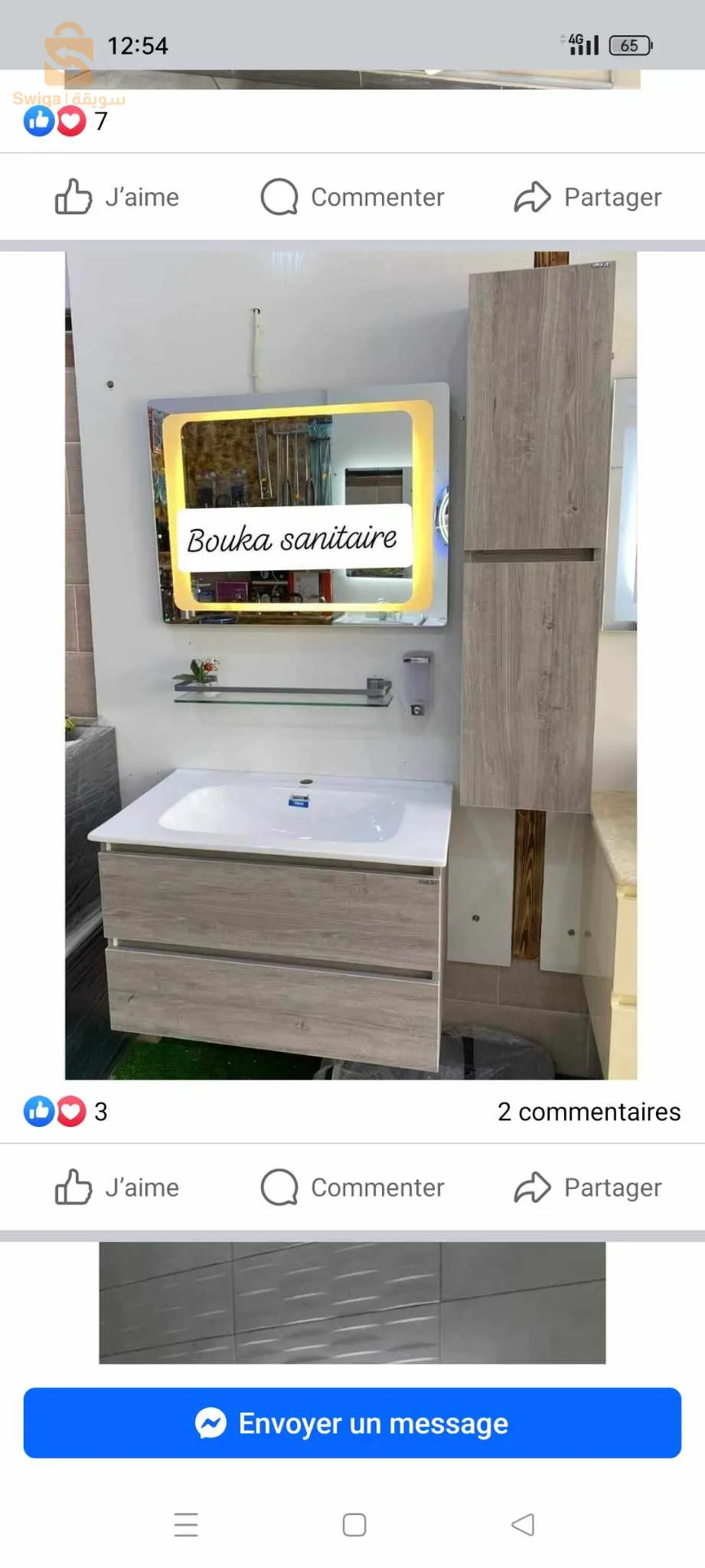
Task: Like the post with 7 reactions
Action: [x=117, y=197]
